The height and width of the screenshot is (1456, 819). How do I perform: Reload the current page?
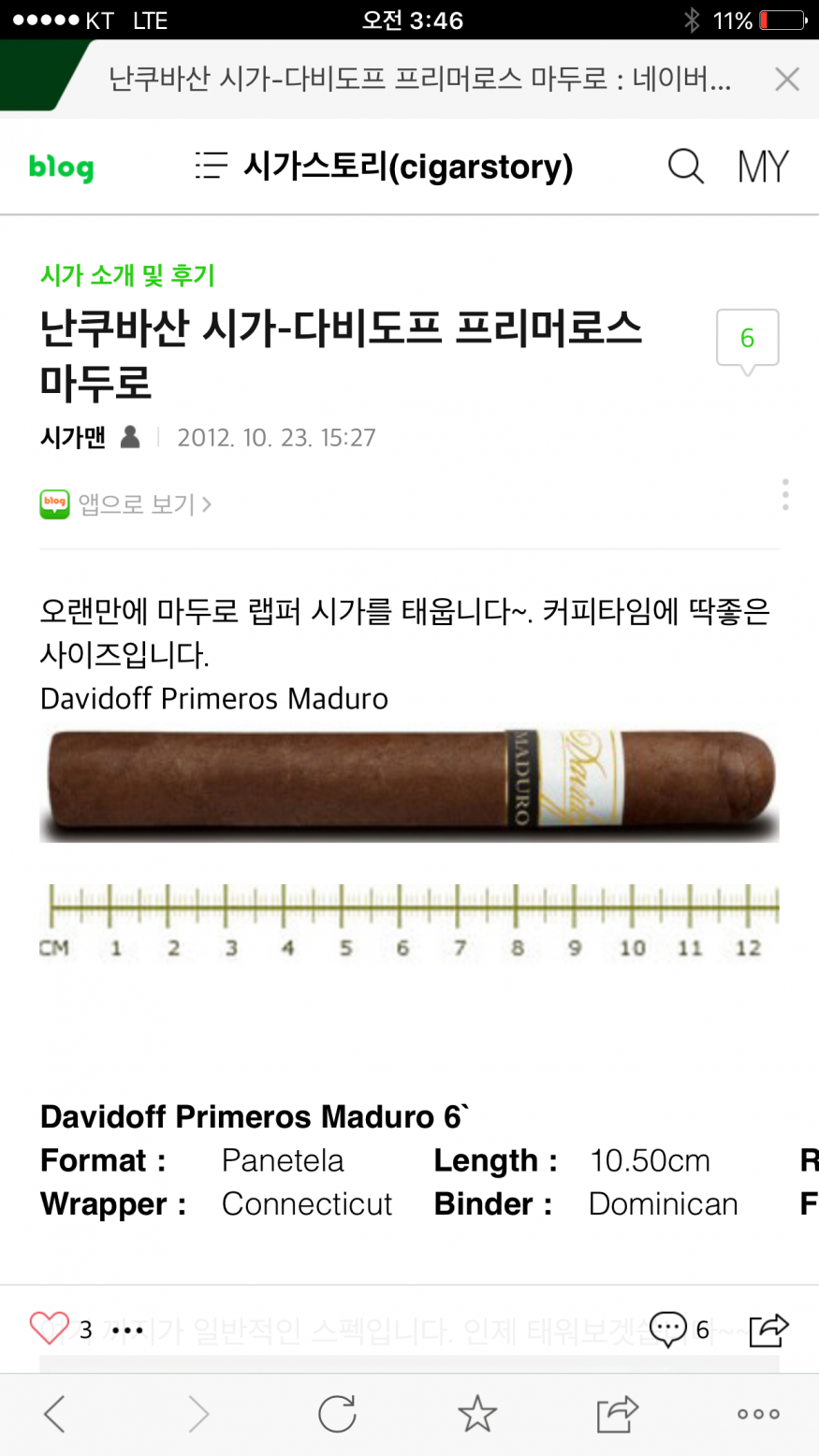click(x=337, y=1414)
